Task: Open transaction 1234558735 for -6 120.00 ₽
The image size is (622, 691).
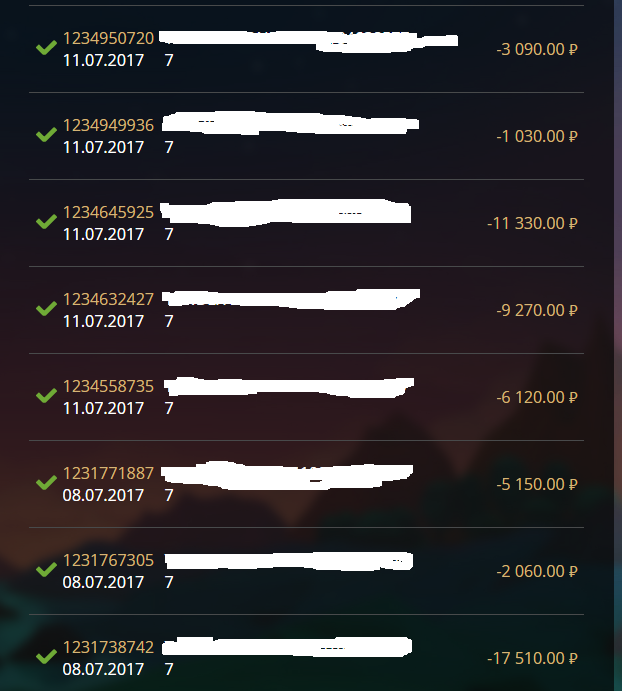Action: pyautogui.click(x=109, y=387)
